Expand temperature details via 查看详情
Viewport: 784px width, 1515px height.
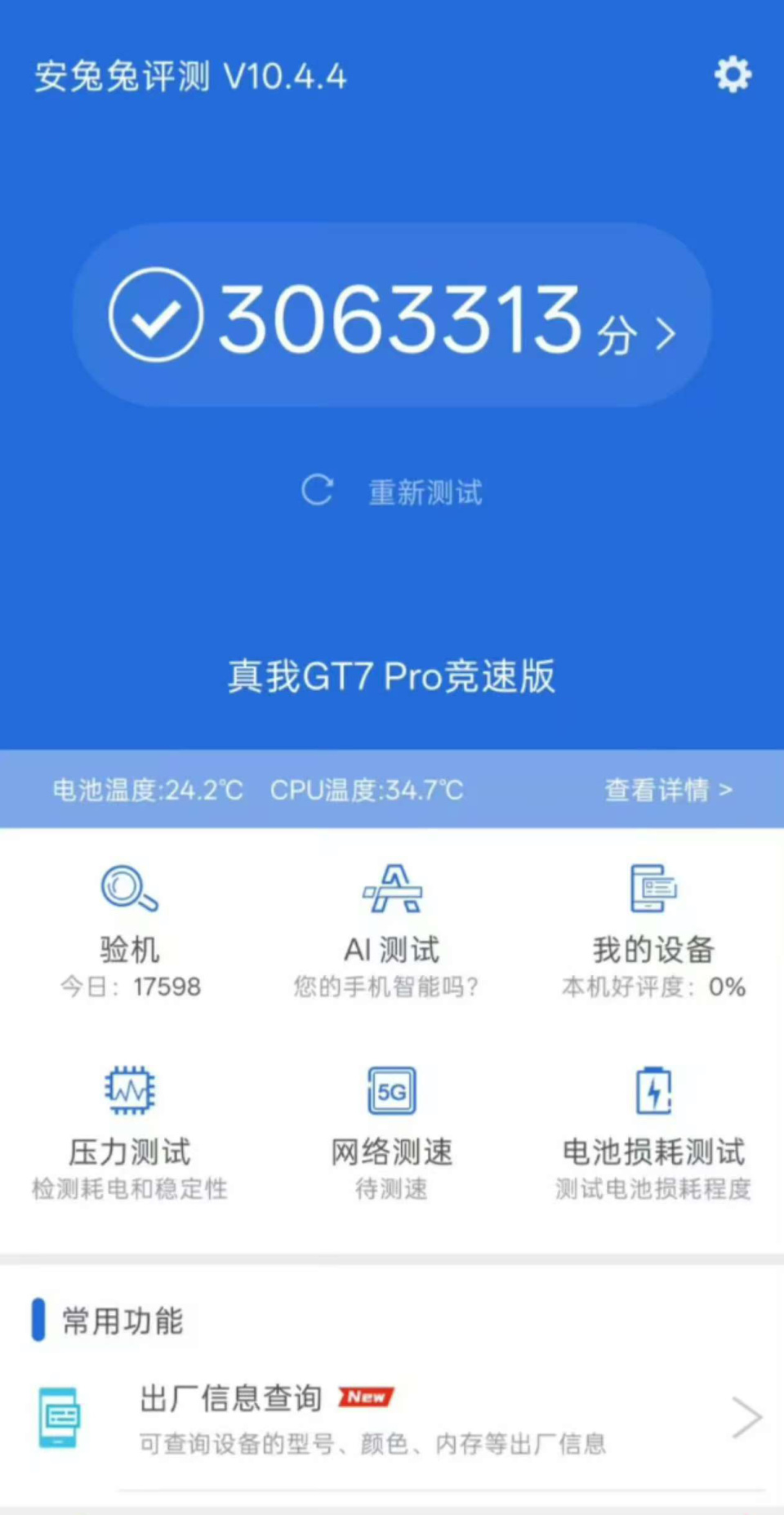click(668, 789)
